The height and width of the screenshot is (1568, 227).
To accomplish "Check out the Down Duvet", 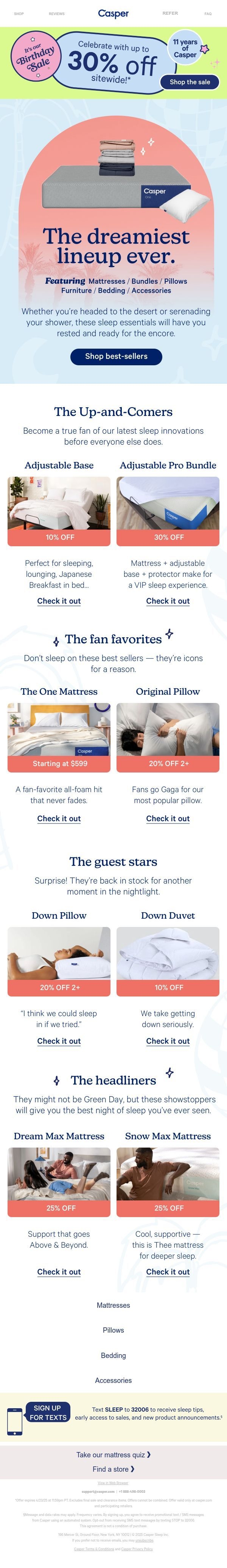I will pos(168,1041).
